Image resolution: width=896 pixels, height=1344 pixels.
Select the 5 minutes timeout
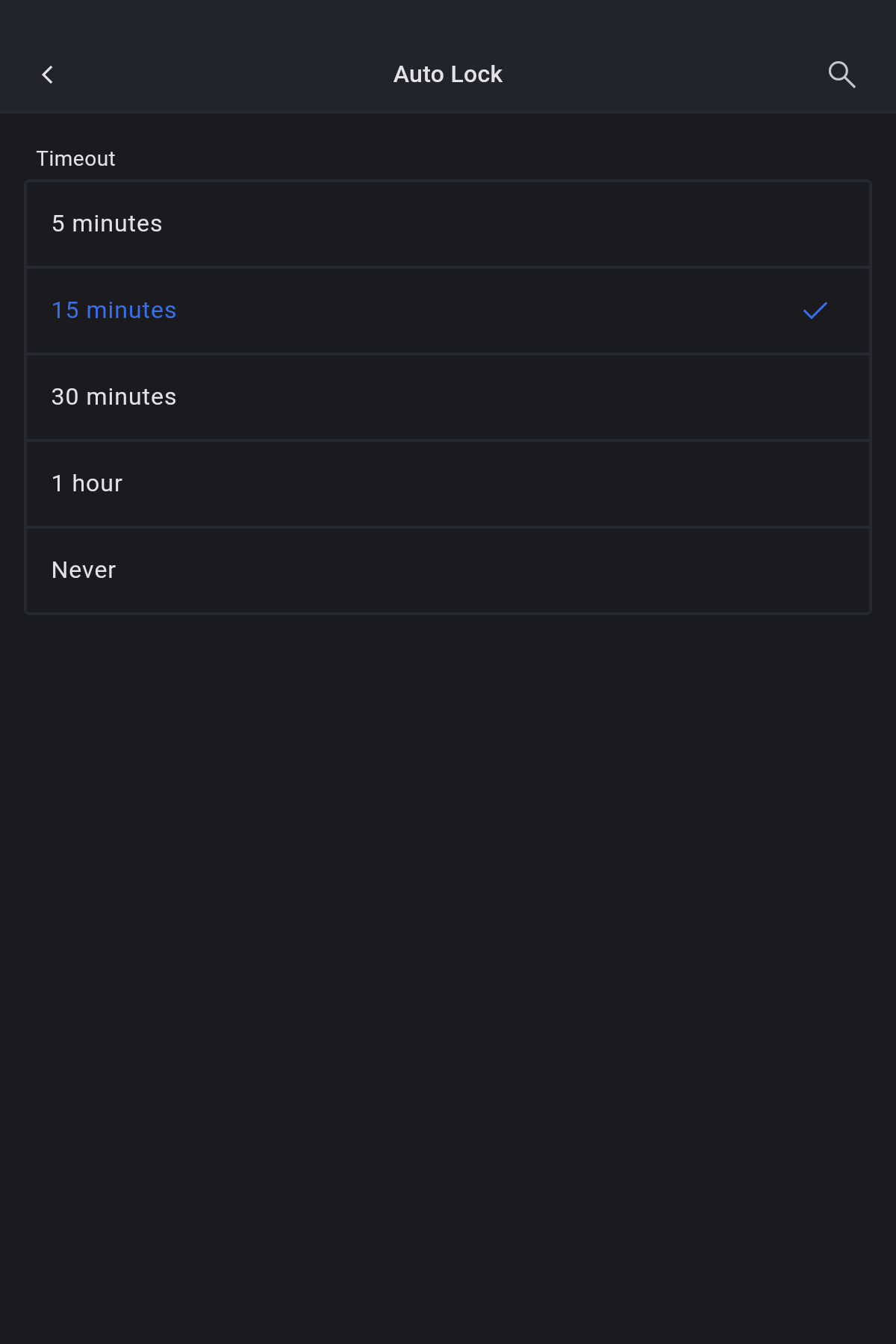(448, 224)
